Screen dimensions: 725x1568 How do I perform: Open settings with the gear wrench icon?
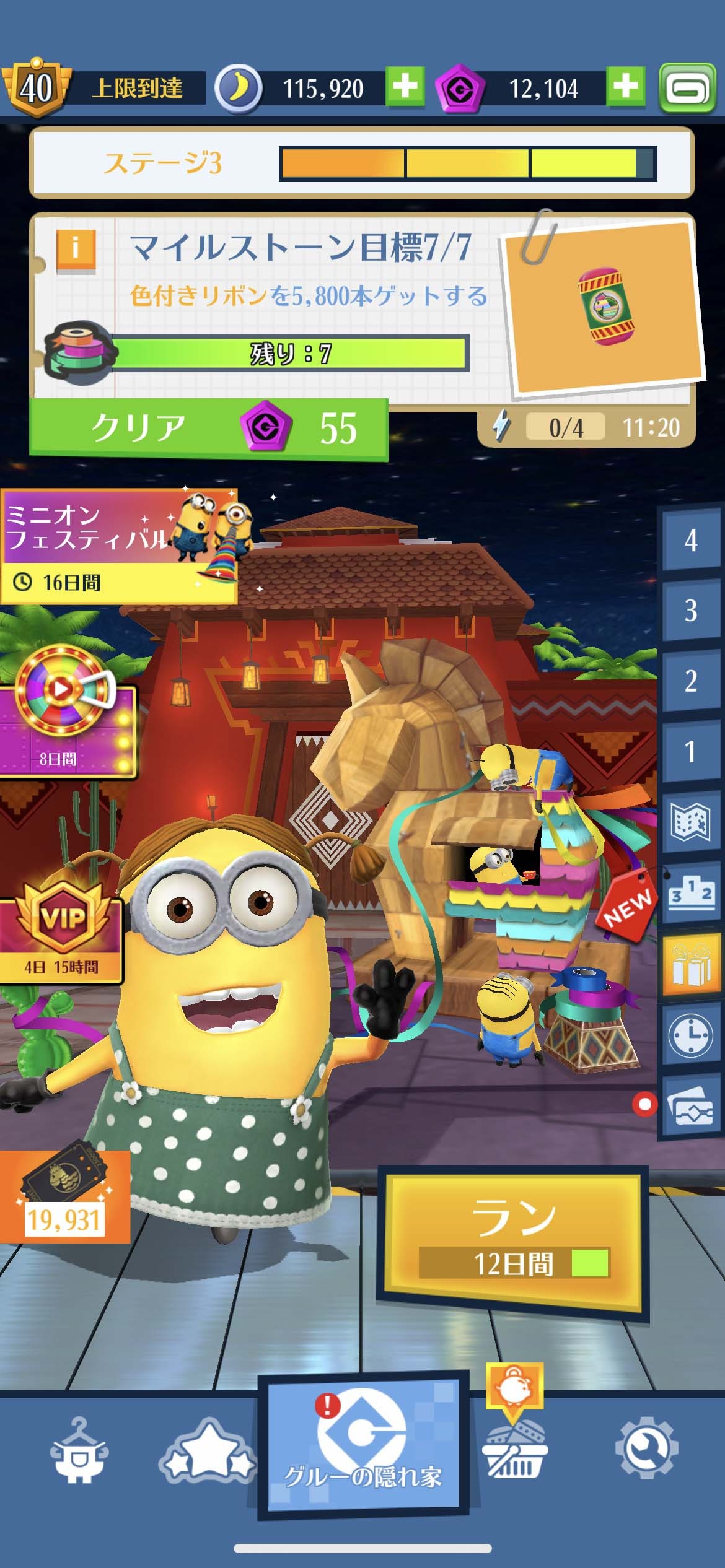[647, 1448]
